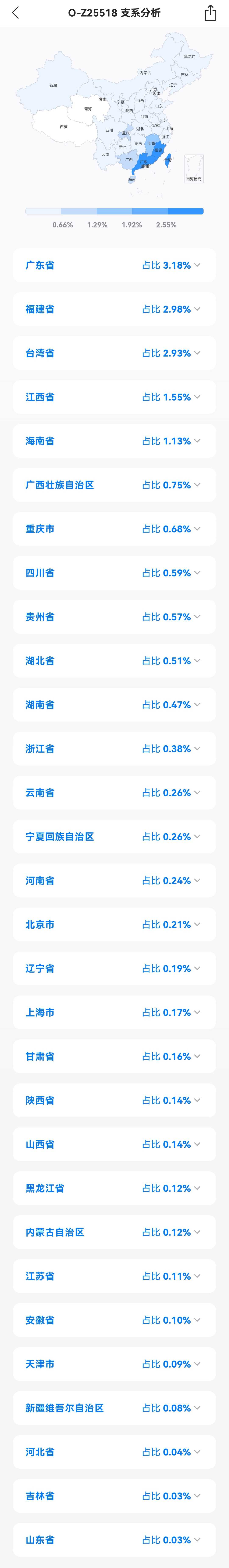The width and height of the screenshot is (229, 1568).
Task: Expand 江西省 with 1.55% share
Action: click(114, 397)
